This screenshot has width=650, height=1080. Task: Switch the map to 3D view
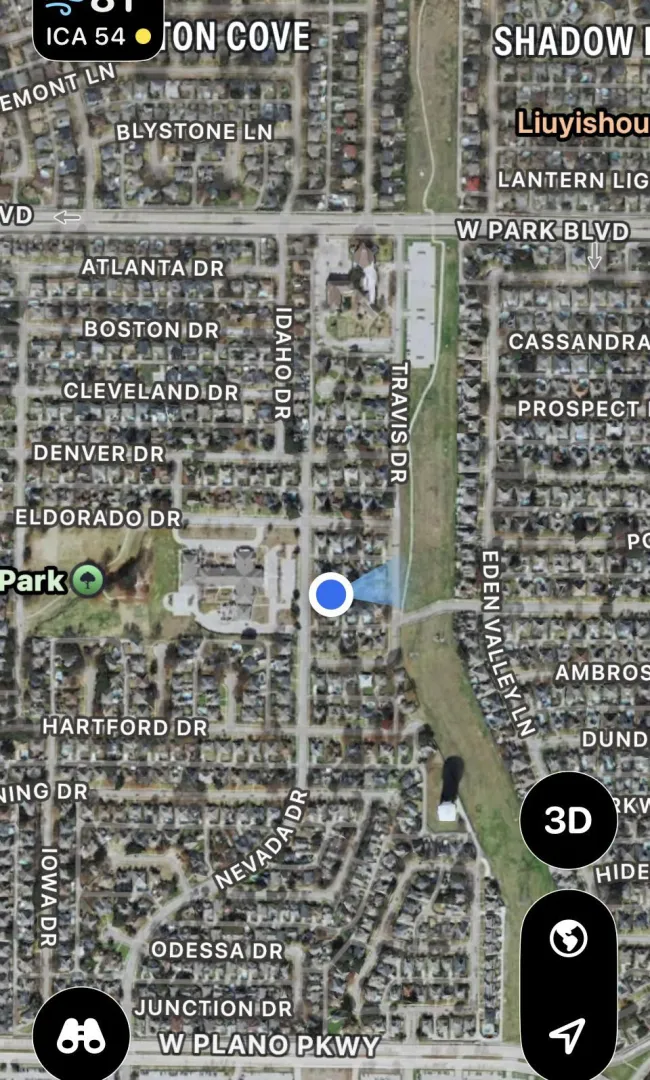click(568, 820)
